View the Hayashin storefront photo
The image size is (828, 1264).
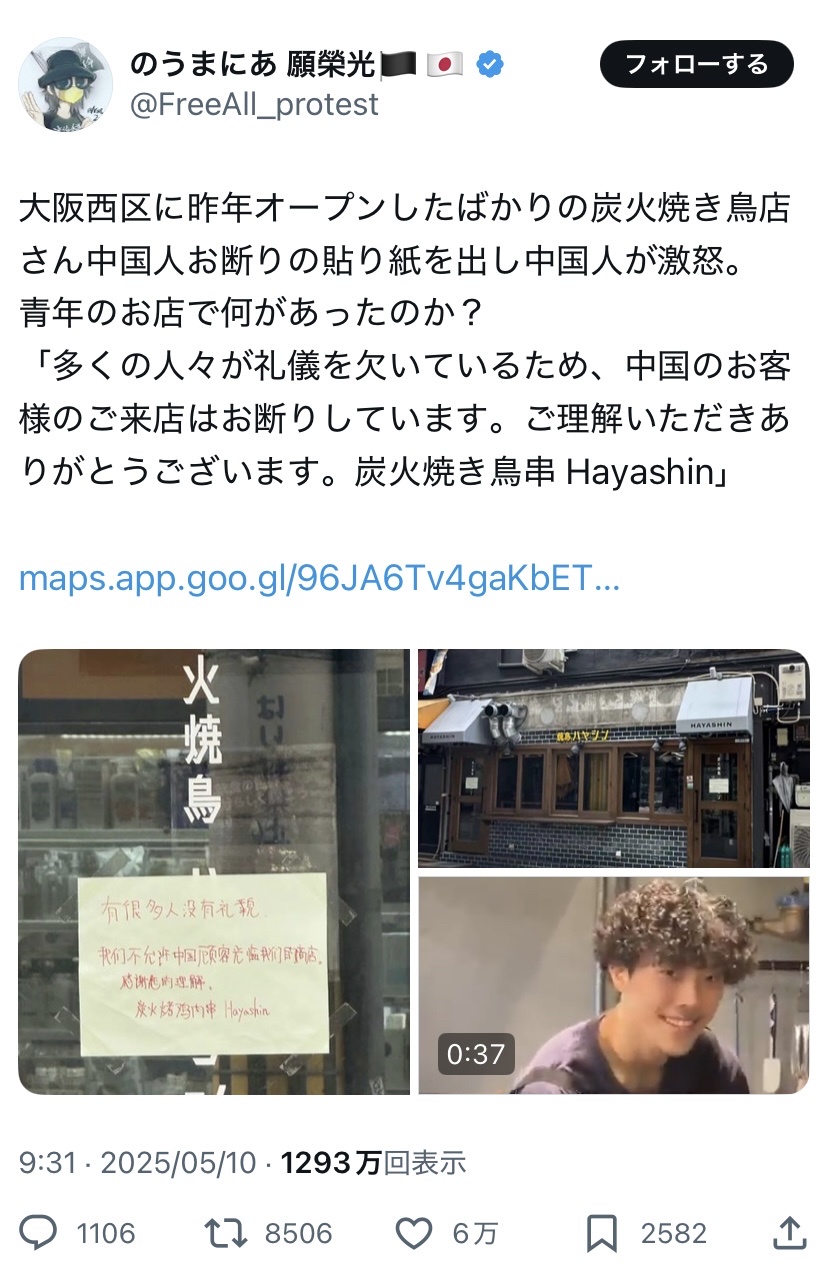[x=613, y=758]
